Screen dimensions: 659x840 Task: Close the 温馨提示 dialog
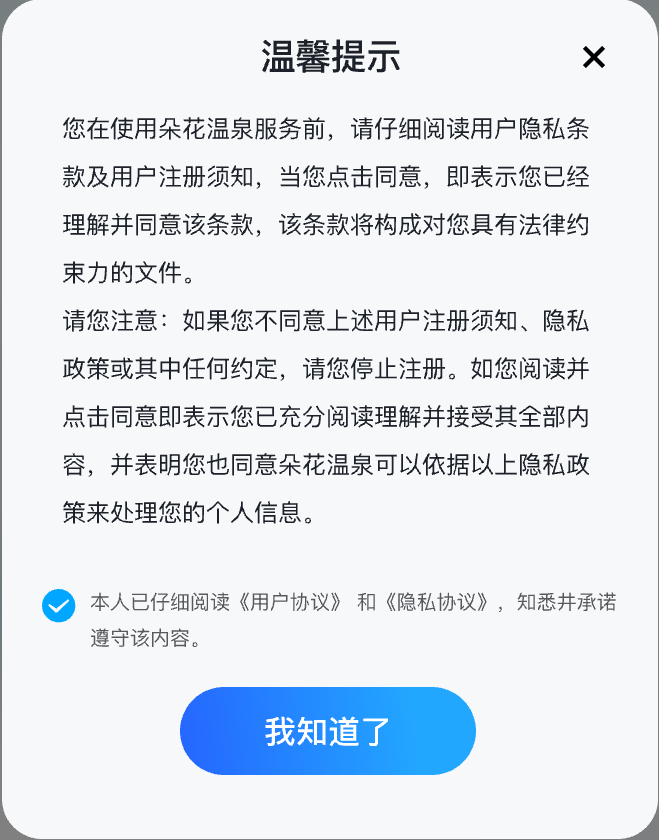tap(593, 58)
